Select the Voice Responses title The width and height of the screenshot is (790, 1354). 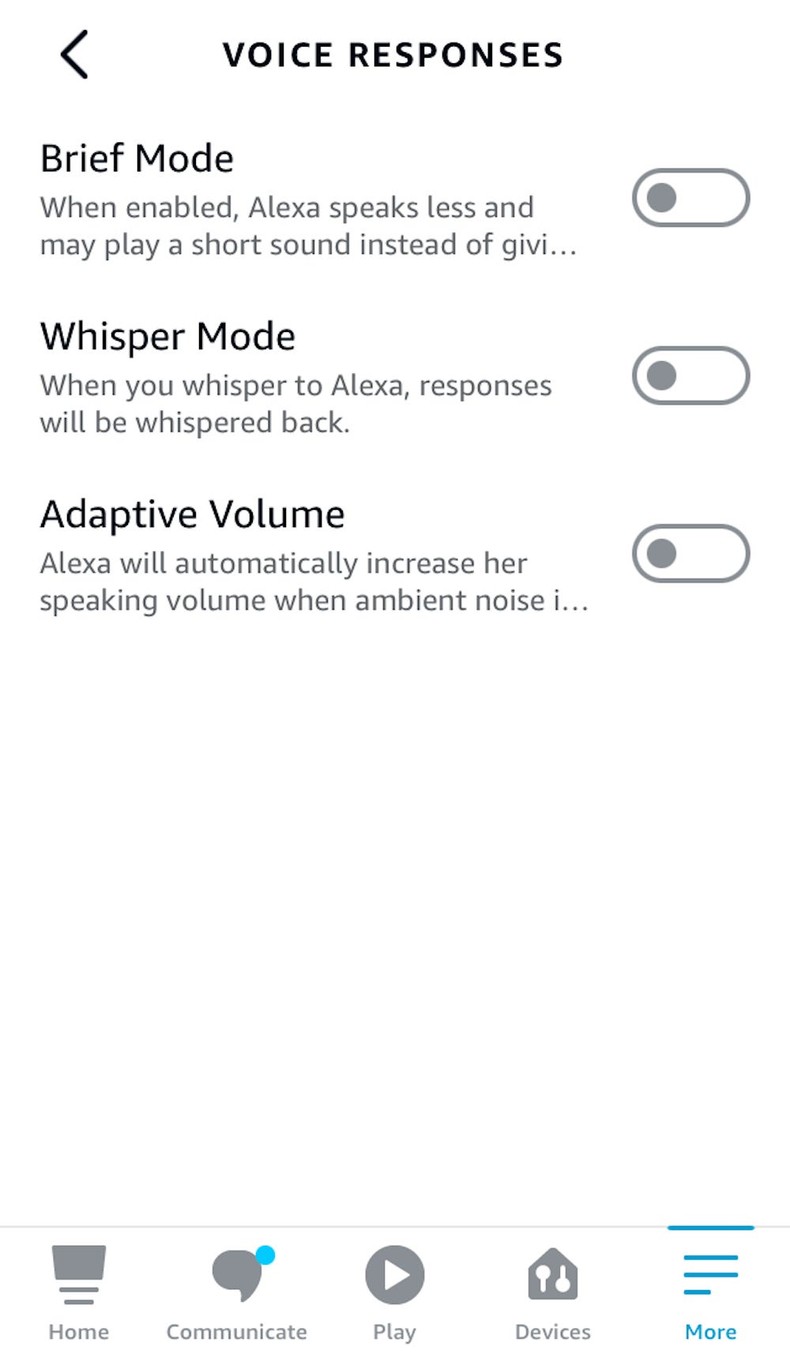point(394,55)
